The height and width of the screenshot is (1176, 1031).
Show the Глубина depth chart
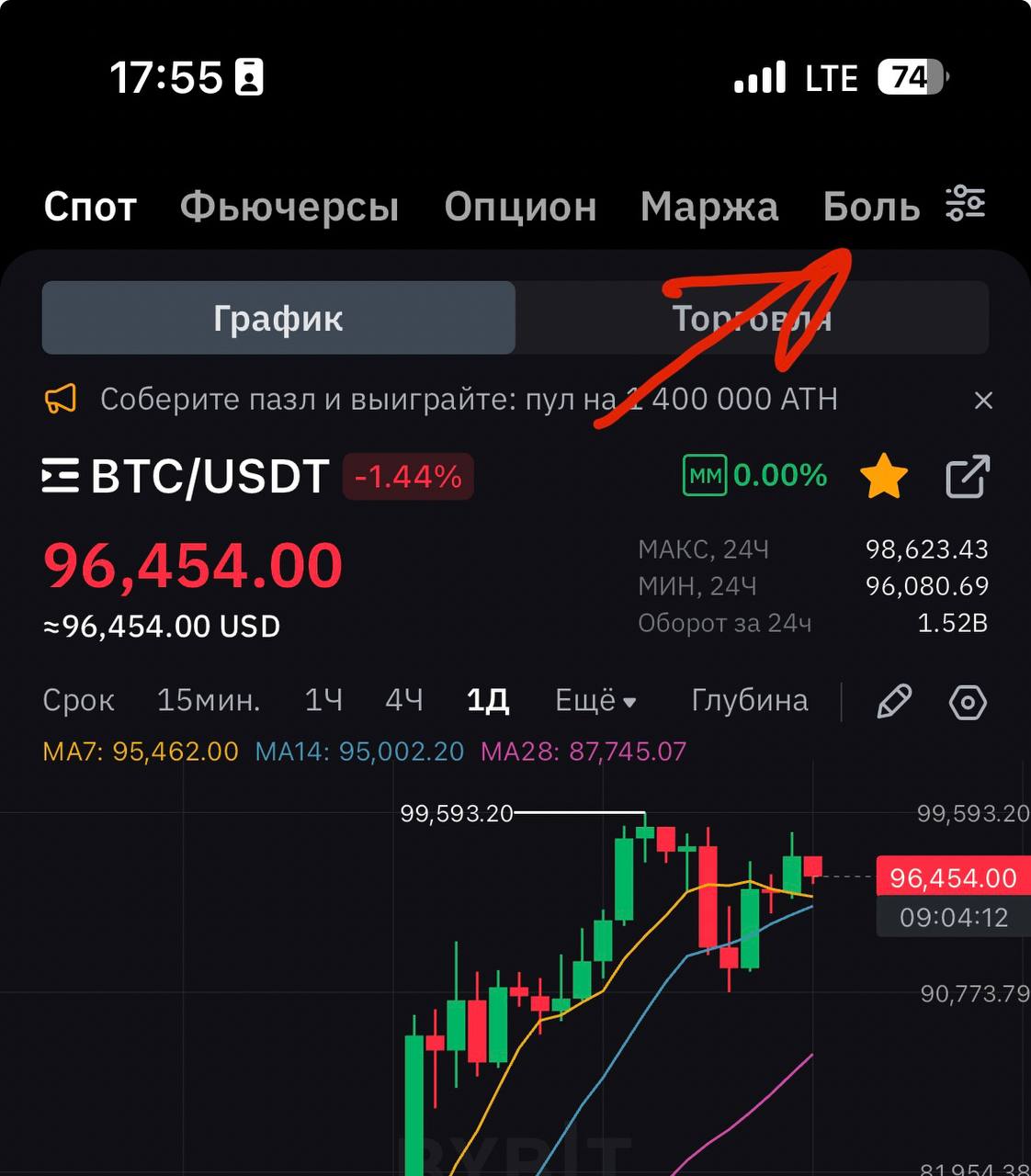click(749, 701)
